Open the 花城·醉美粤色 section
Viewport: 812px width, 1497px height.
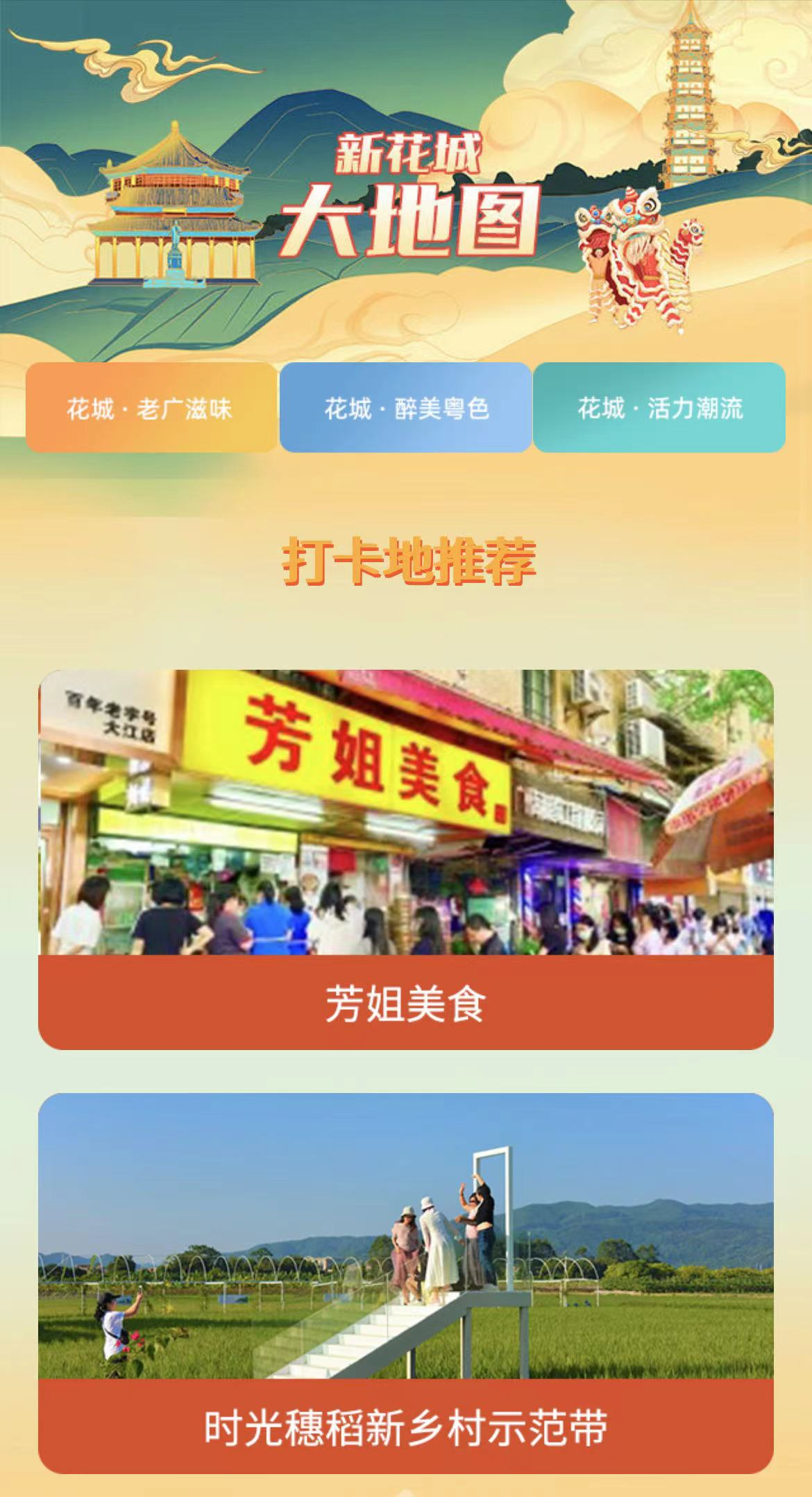(406, 407)
